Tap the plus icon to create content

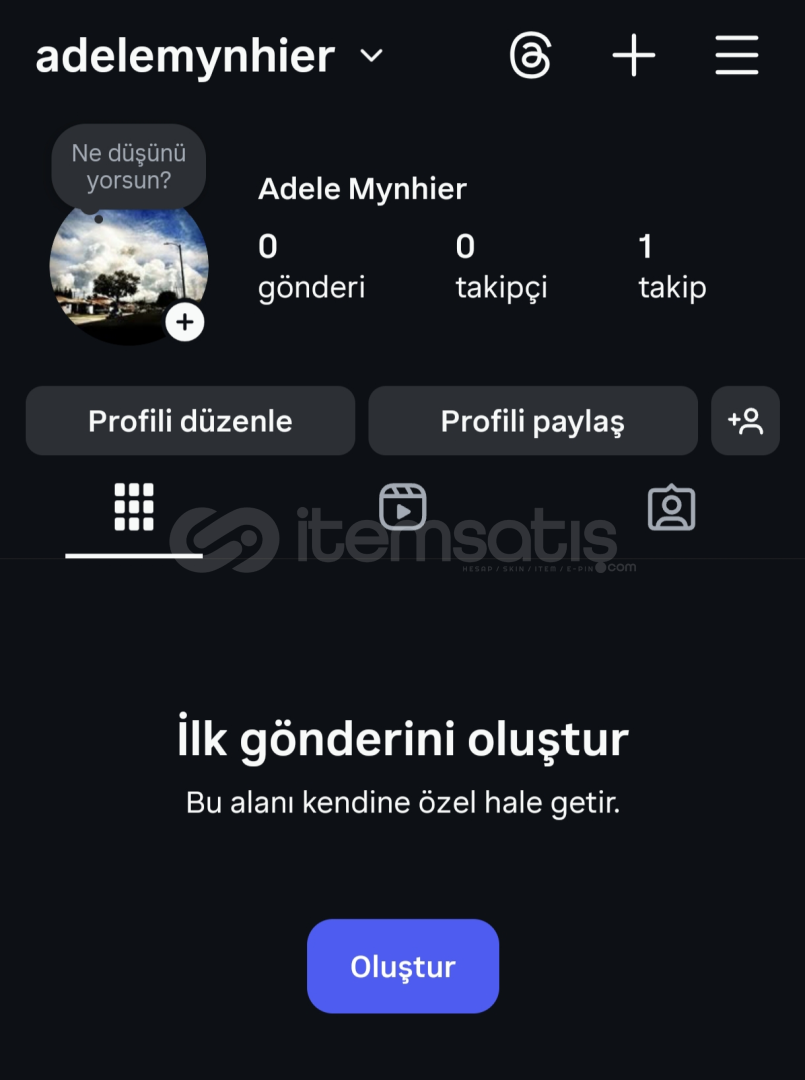coord(634,56)
